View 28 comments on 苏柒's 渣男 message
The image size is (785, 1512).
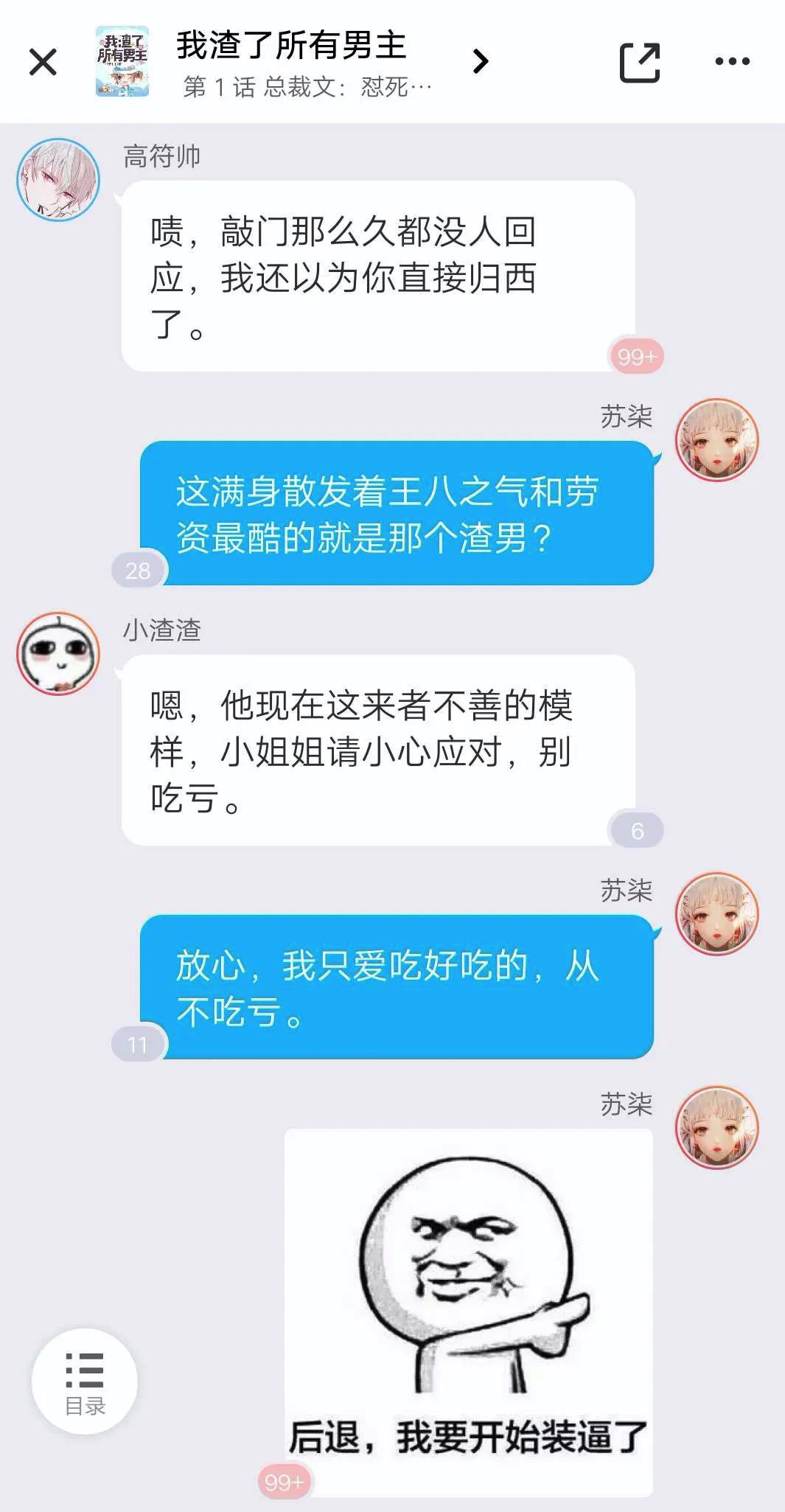coord(139,571)
